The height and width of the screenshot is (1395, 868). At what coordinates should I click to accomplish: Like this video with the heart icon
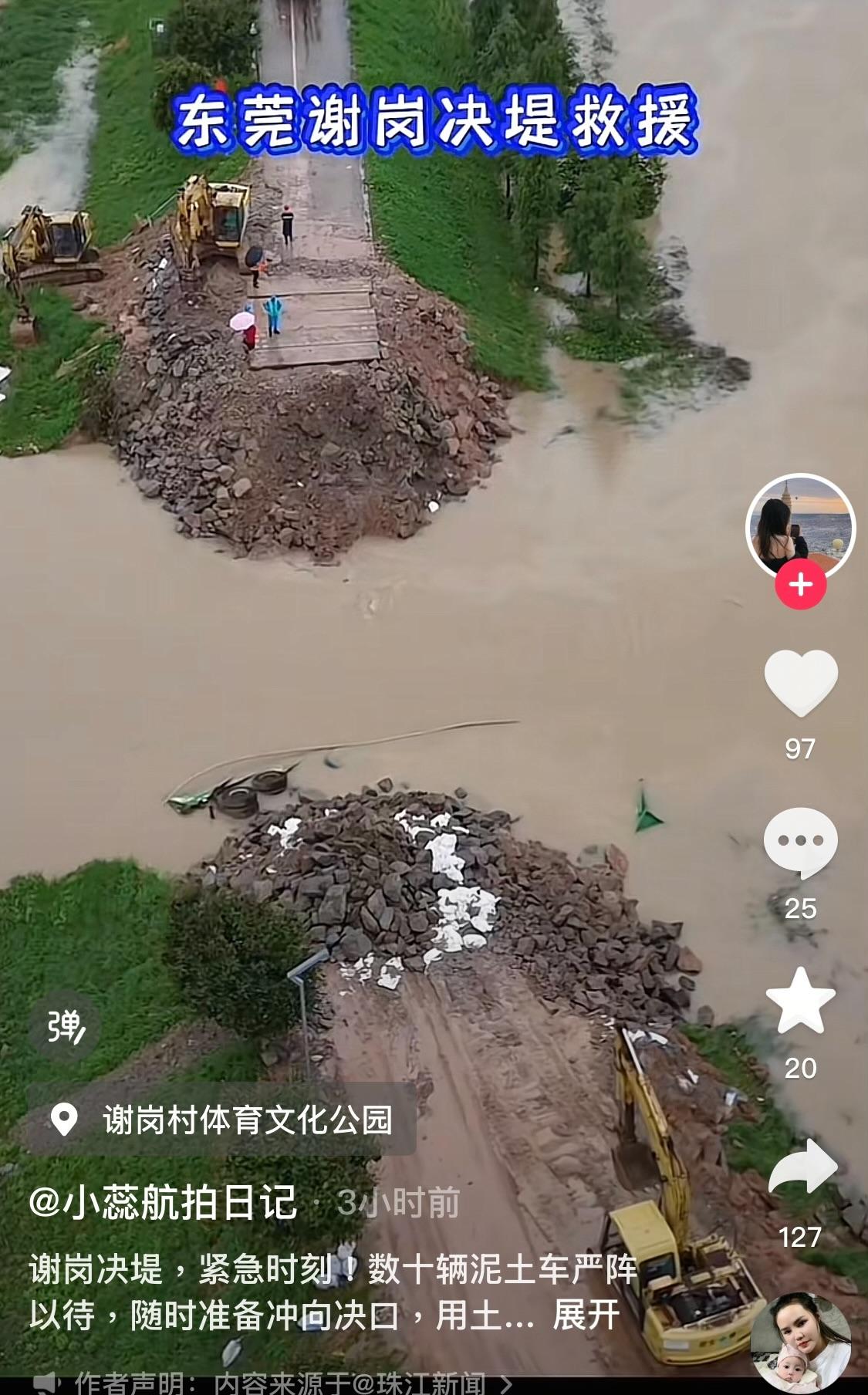click(x=801, y=683)
